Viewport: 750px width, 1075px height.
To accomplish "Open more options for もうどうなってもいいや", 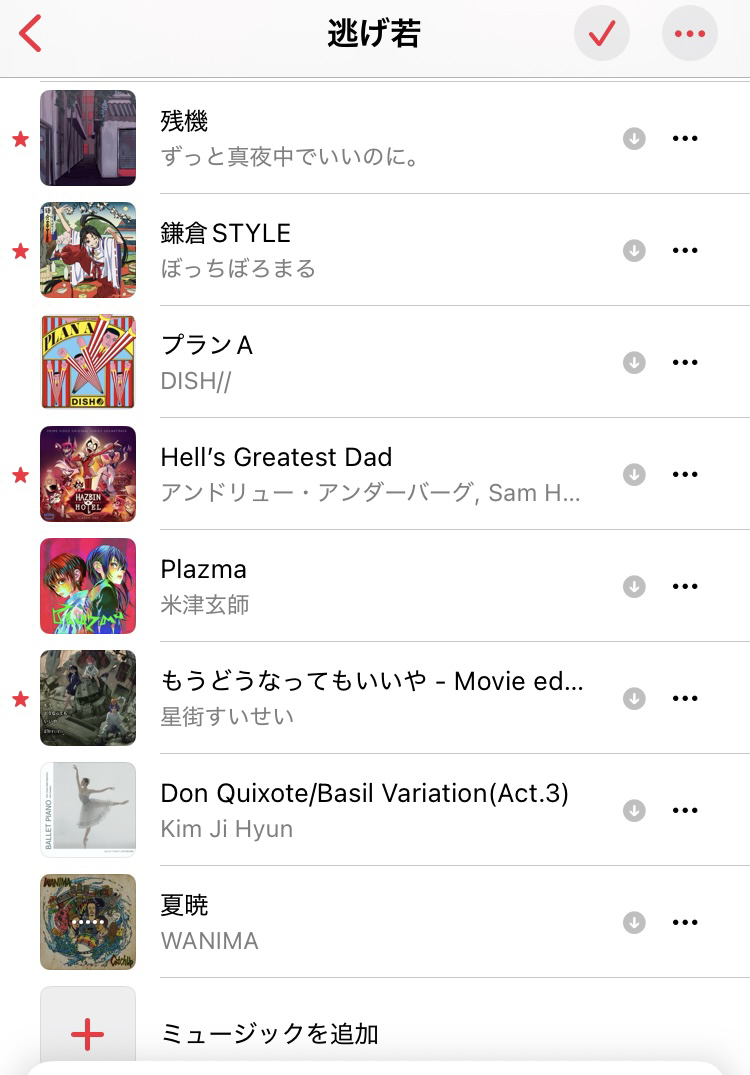I will (x=685, y=698).
